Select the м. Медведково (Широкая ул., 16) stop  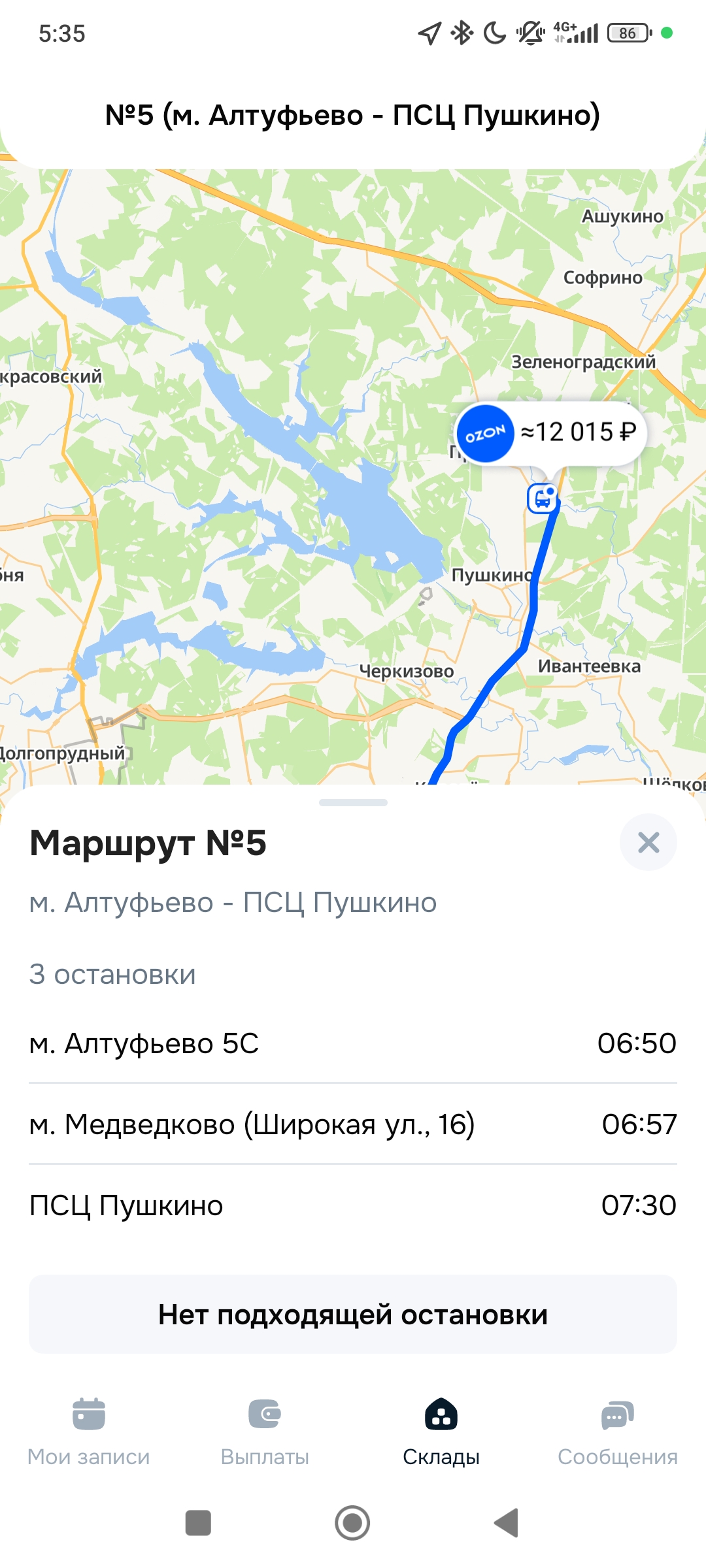(353, 1124)
